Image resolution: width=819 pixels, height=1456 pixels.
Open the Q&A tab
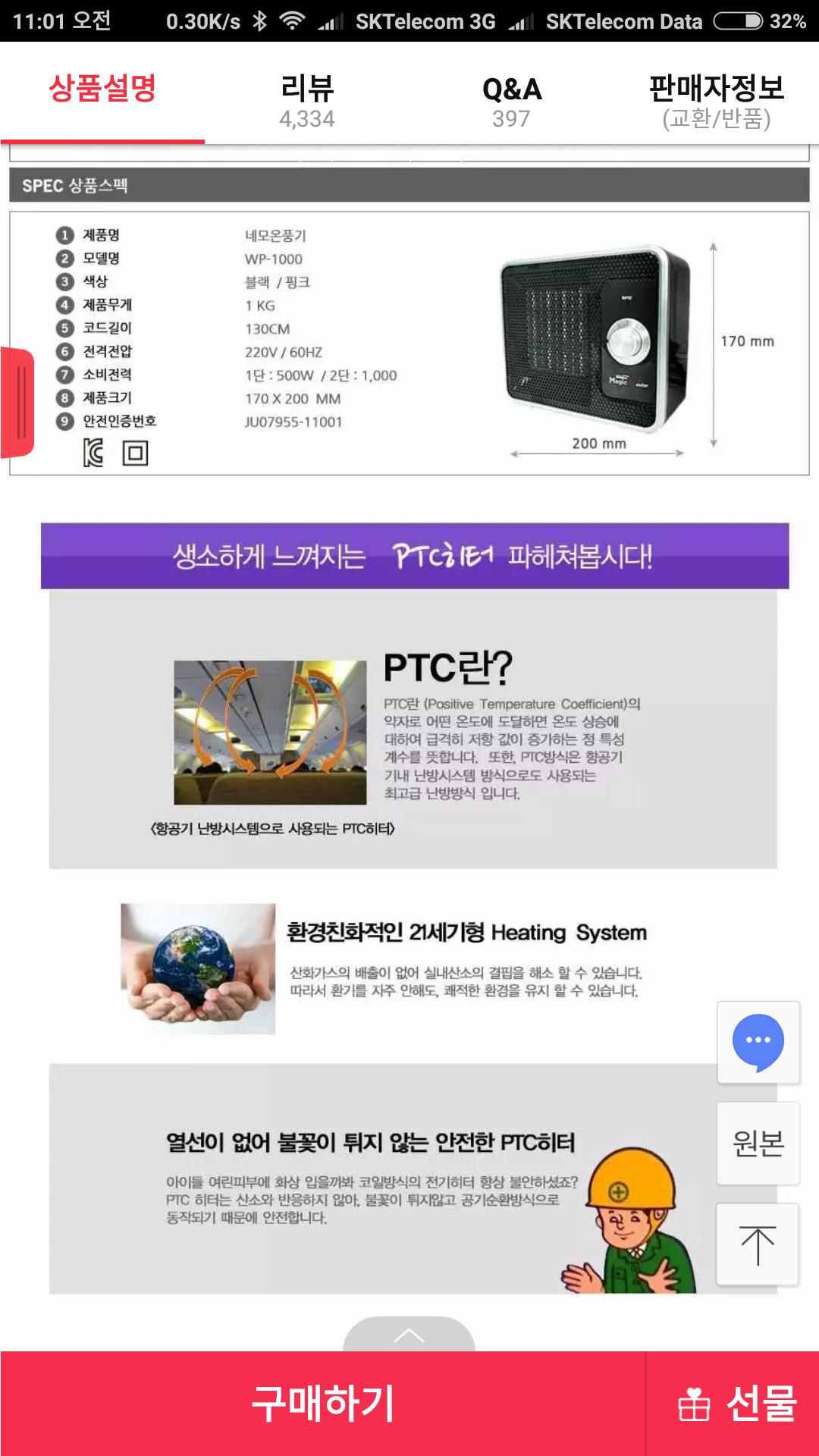pyautogui.click(x=512, y=100)
